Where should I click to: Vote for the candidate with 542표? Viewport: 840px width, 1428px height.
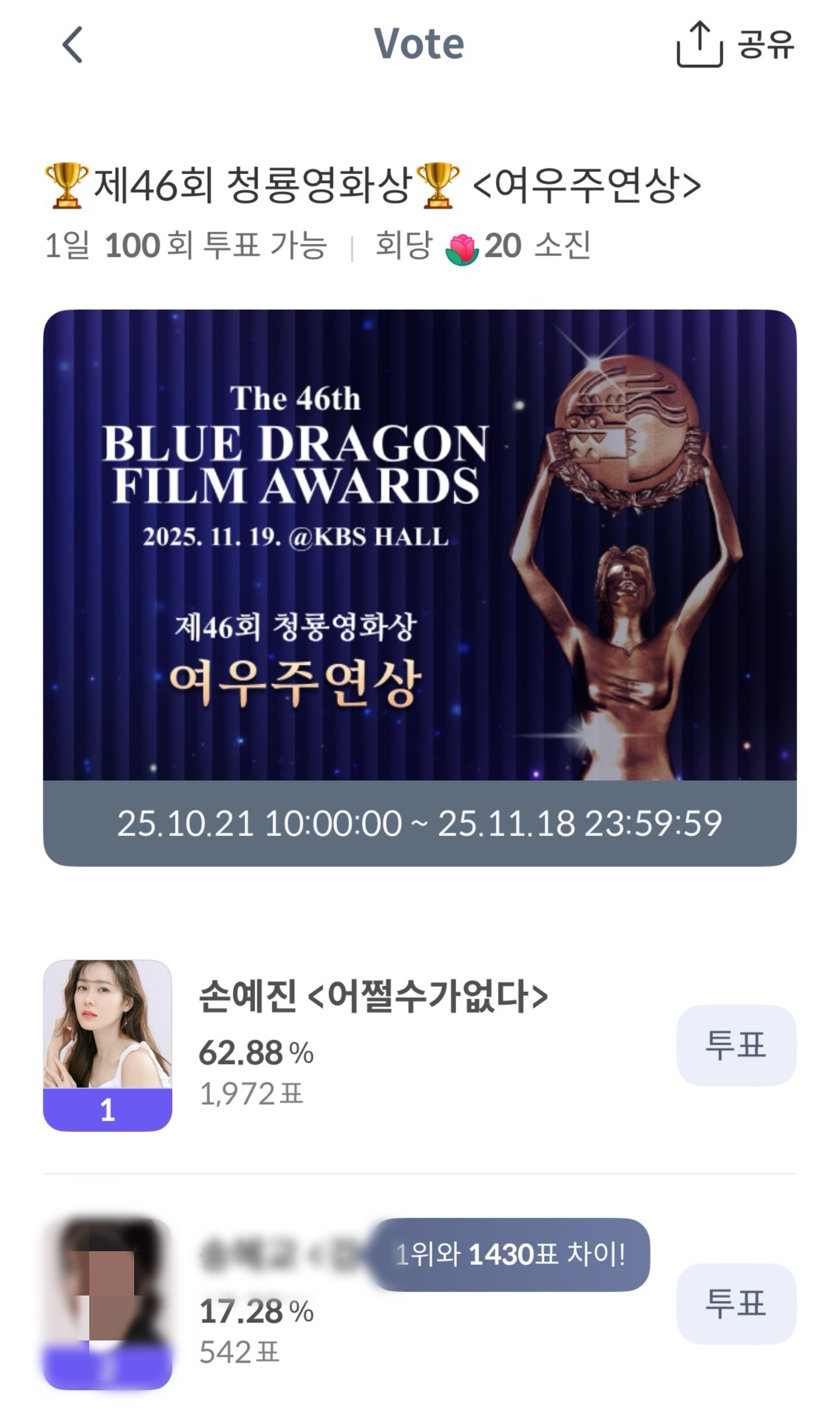736,1303
